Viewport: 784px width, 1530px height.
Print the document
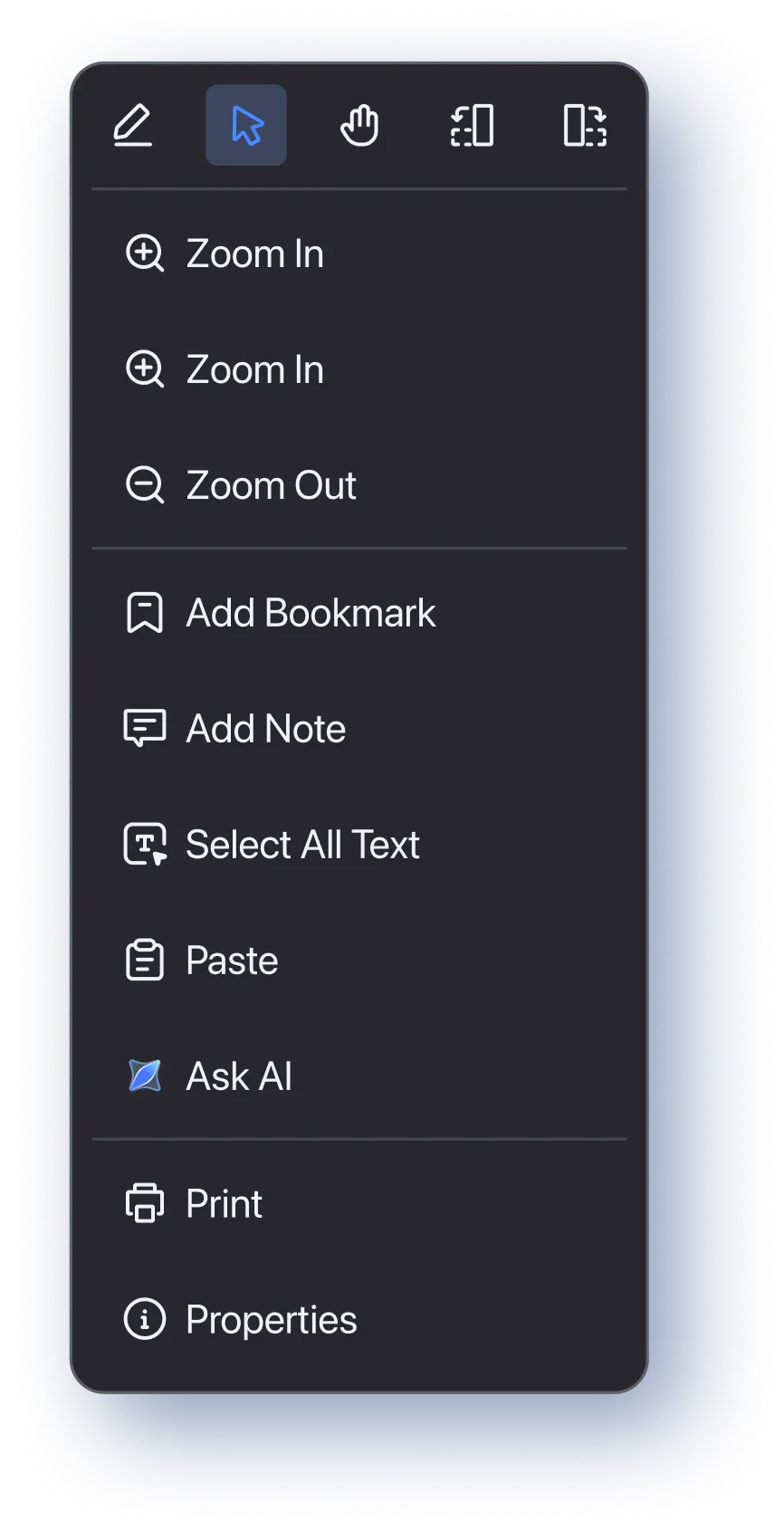tap(223, 1203)
